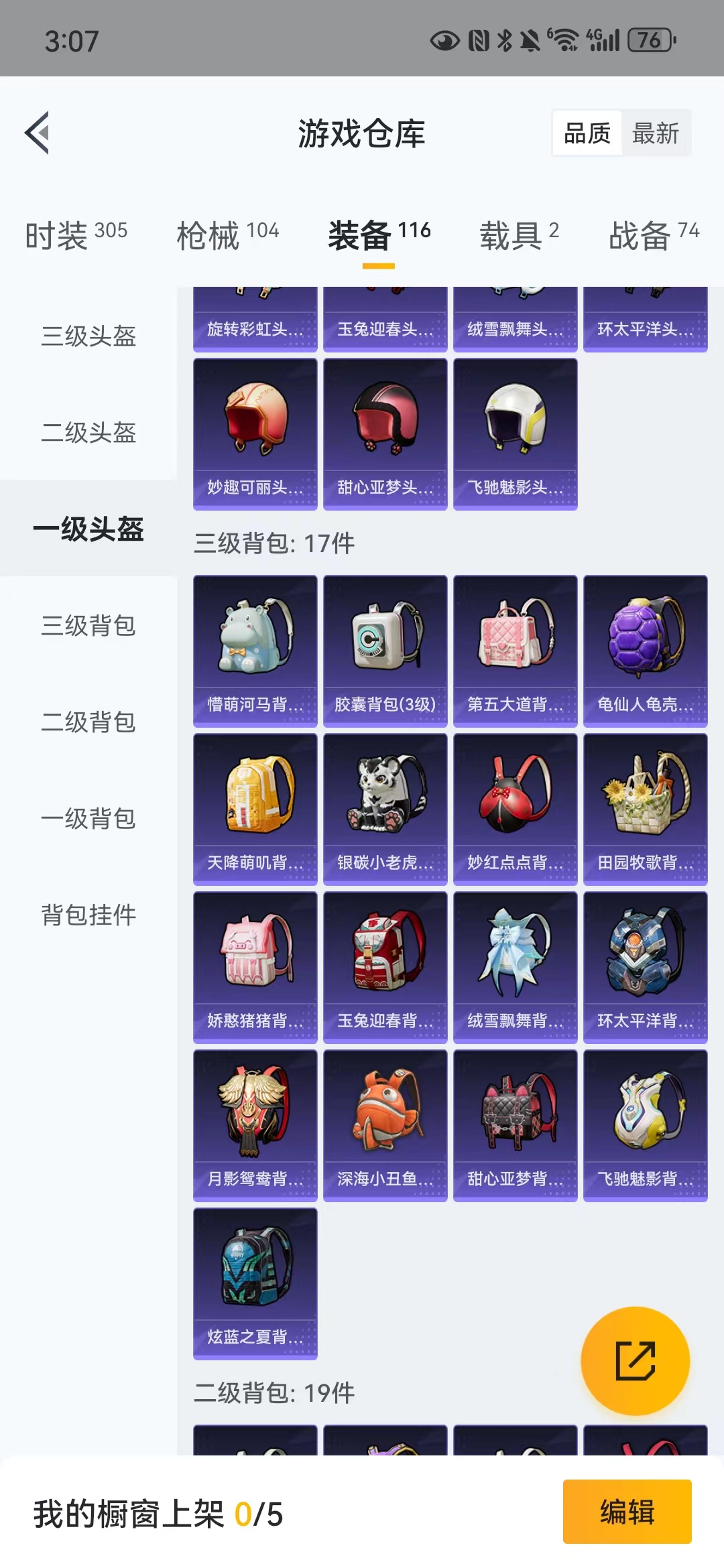Image resolution: width=724 pixels, height=1568 pixels.
Task: Go back using the top-left arrow
Action: coord(38,133)
